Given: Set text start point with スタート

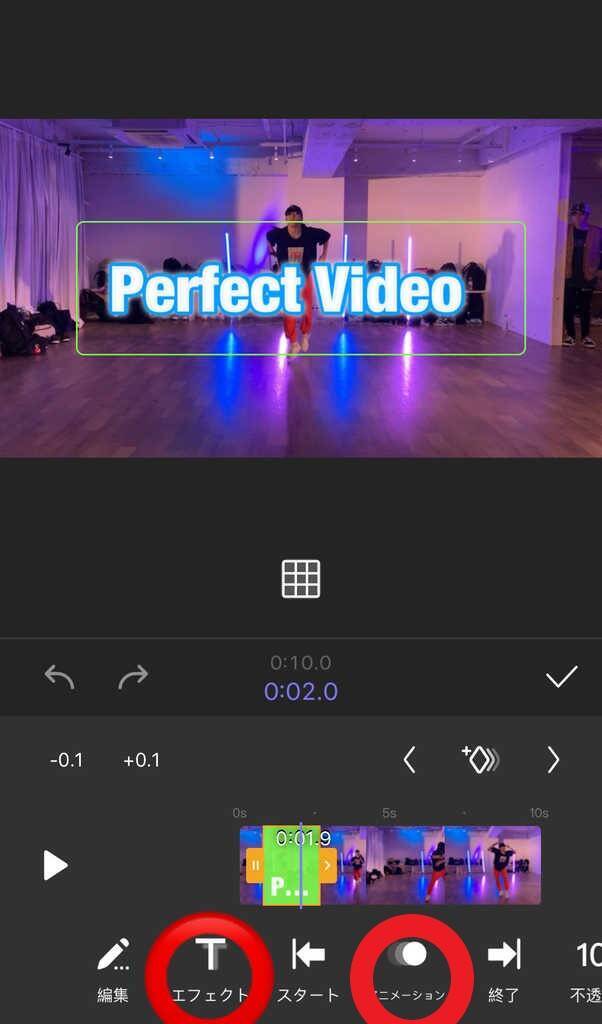Looking at the screenshot, I should click(308, 968).
